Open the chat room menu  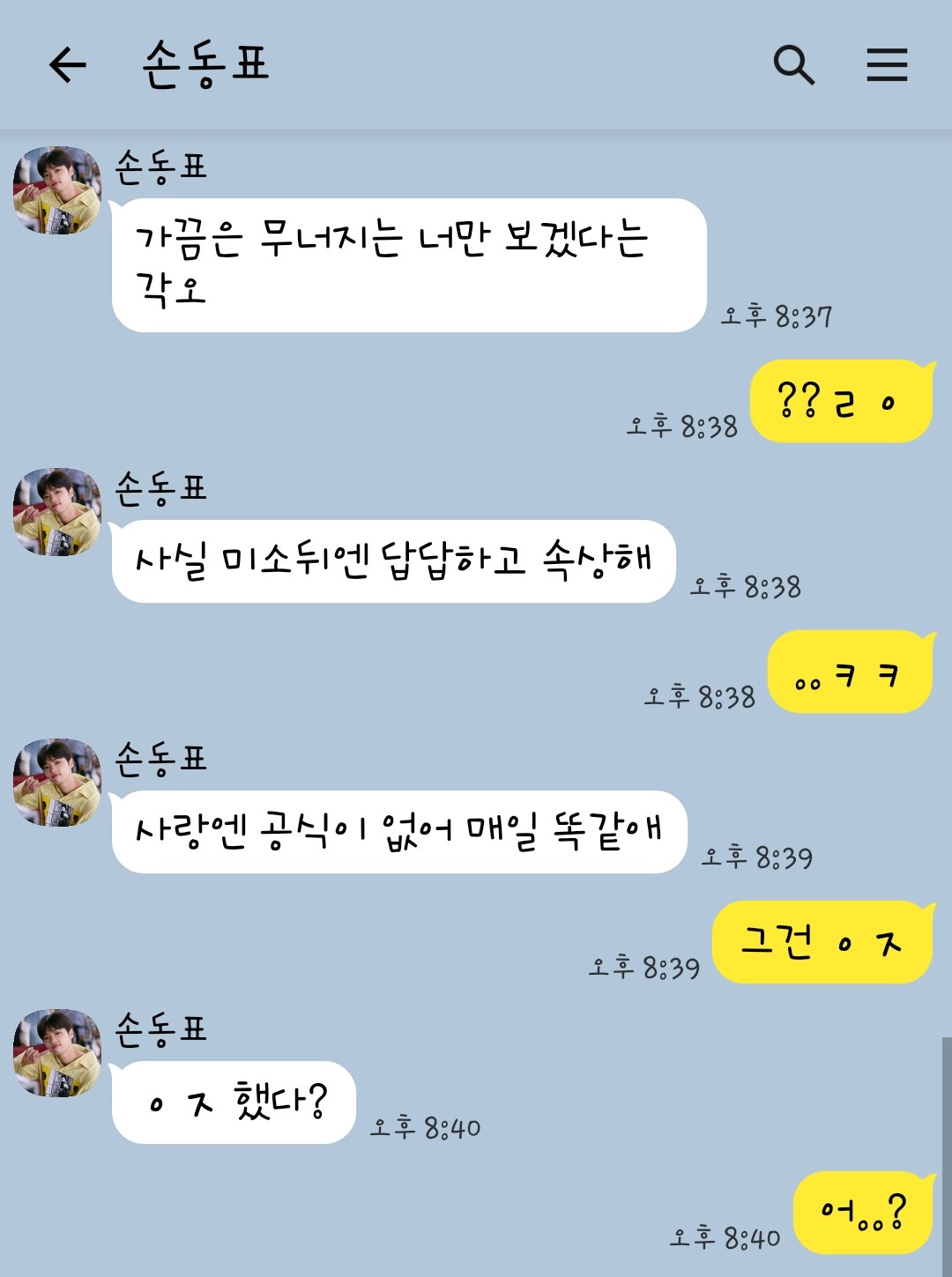click(x=886, y=65)
